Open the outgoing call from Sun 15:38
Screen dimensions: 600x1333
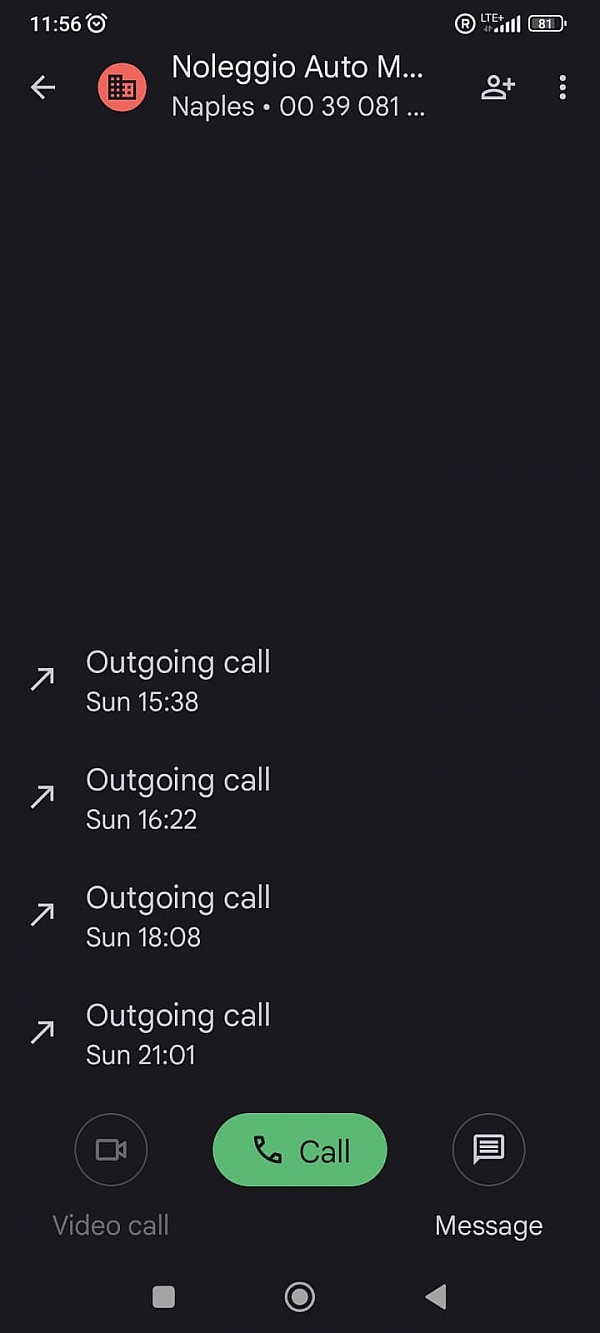point(300,680)
